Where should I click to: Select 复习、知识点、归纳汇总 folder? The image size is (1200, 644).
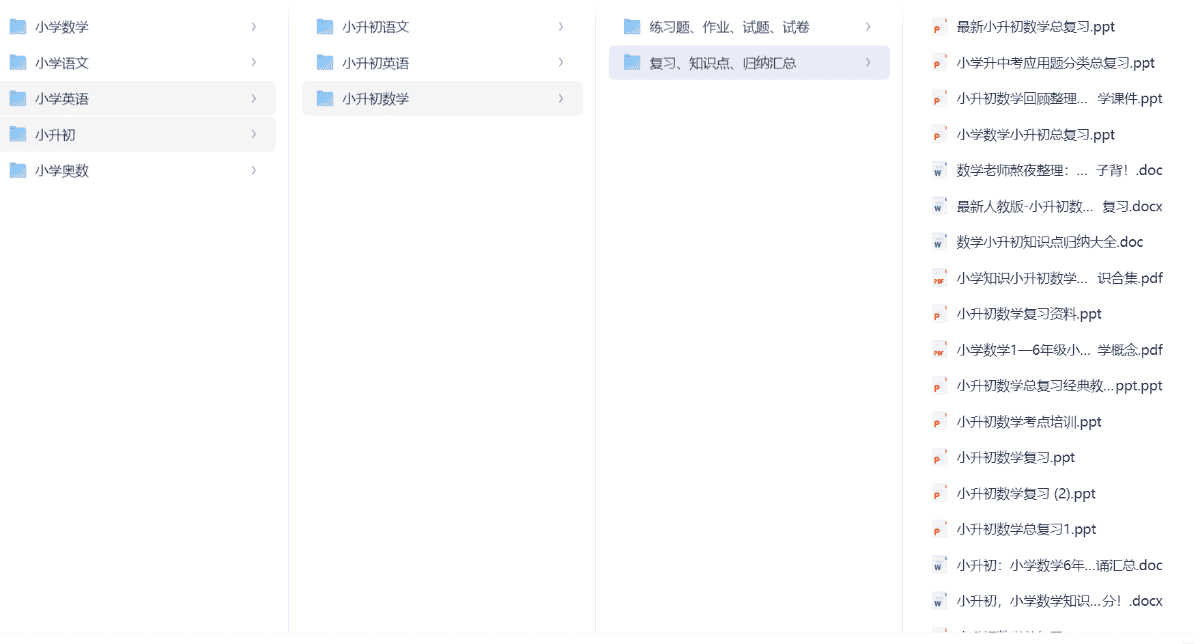(x=722, y=63)
